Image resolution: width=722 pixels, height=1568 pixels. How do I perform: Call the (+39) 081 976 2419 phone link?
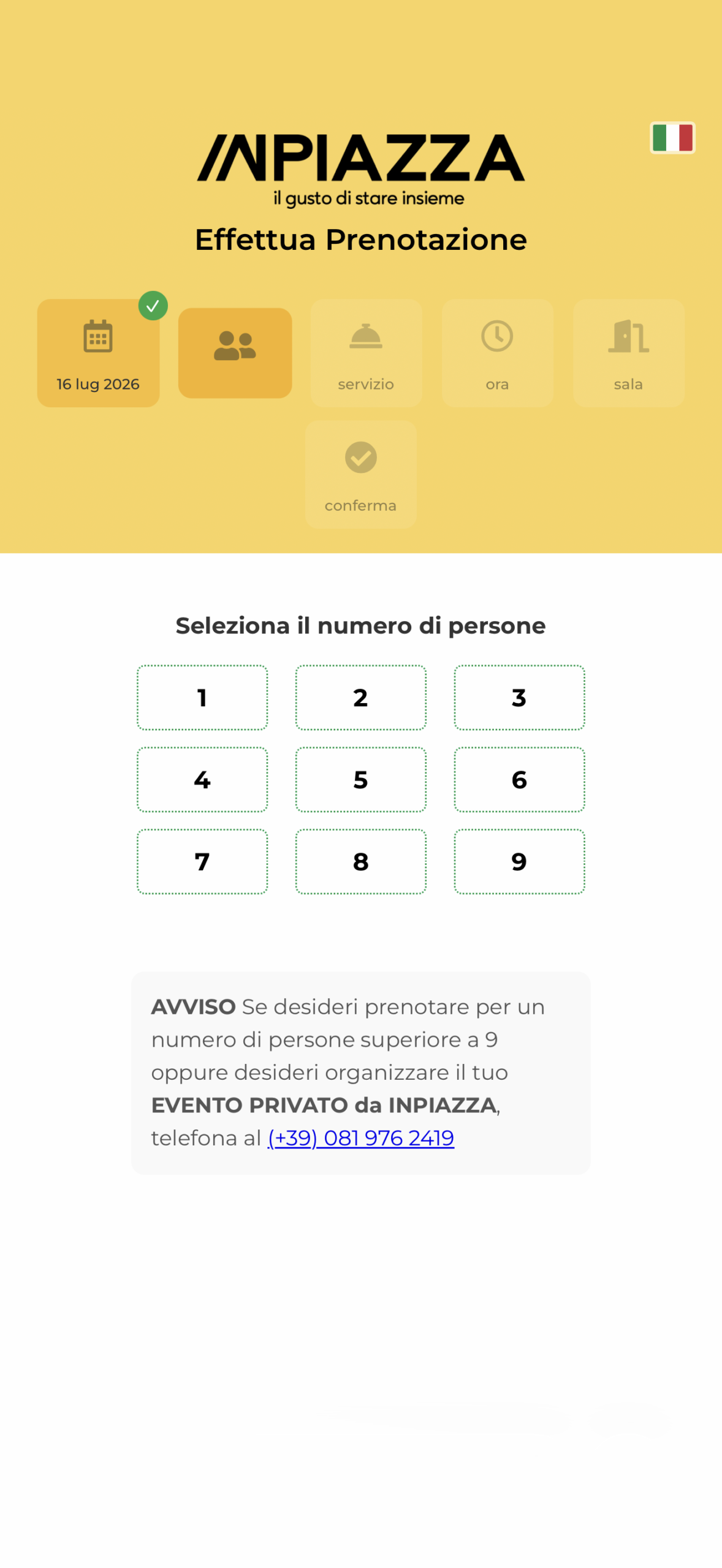[361, 1138]
